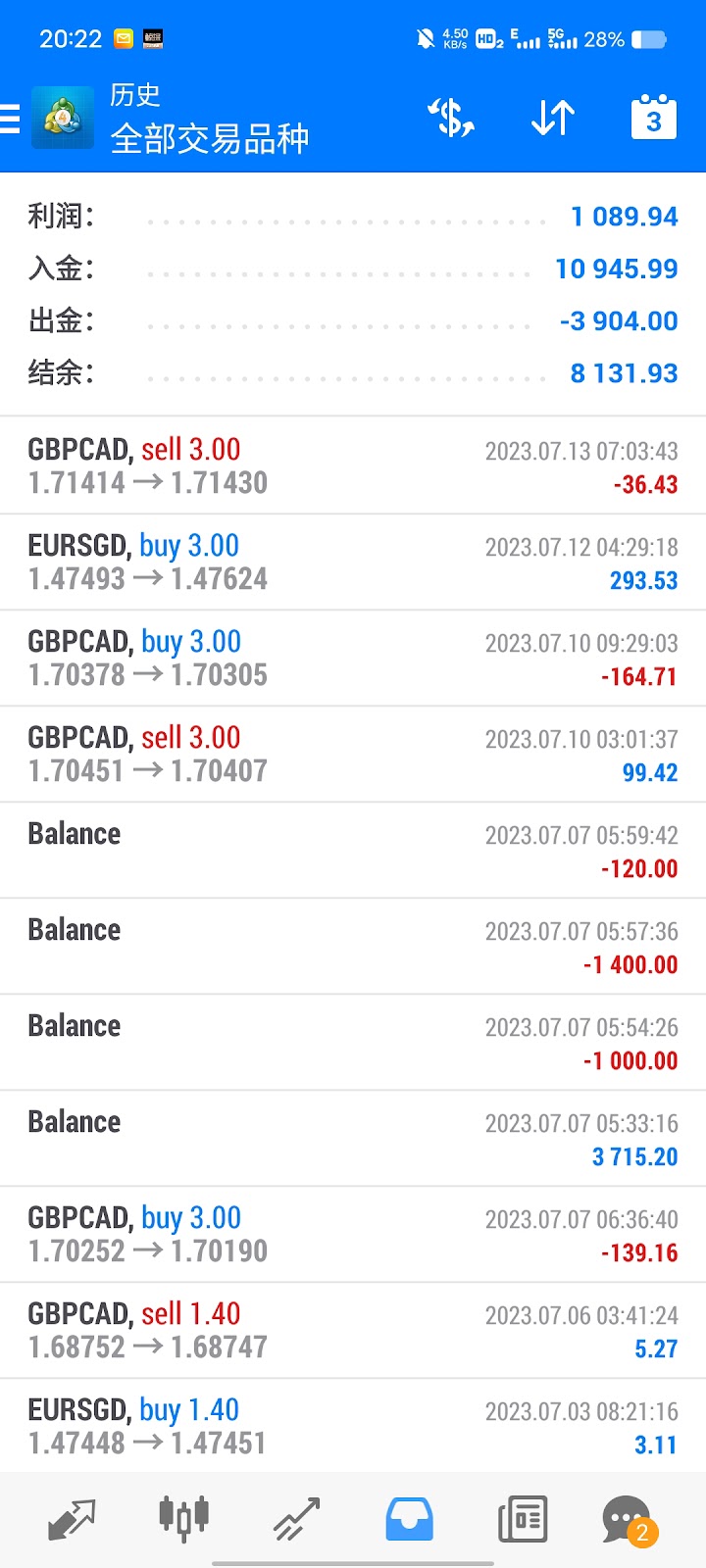The width and height of the screenshot is (706, 1568).
Task: Switch to the Chart tab
Action: click(184, 1518)
